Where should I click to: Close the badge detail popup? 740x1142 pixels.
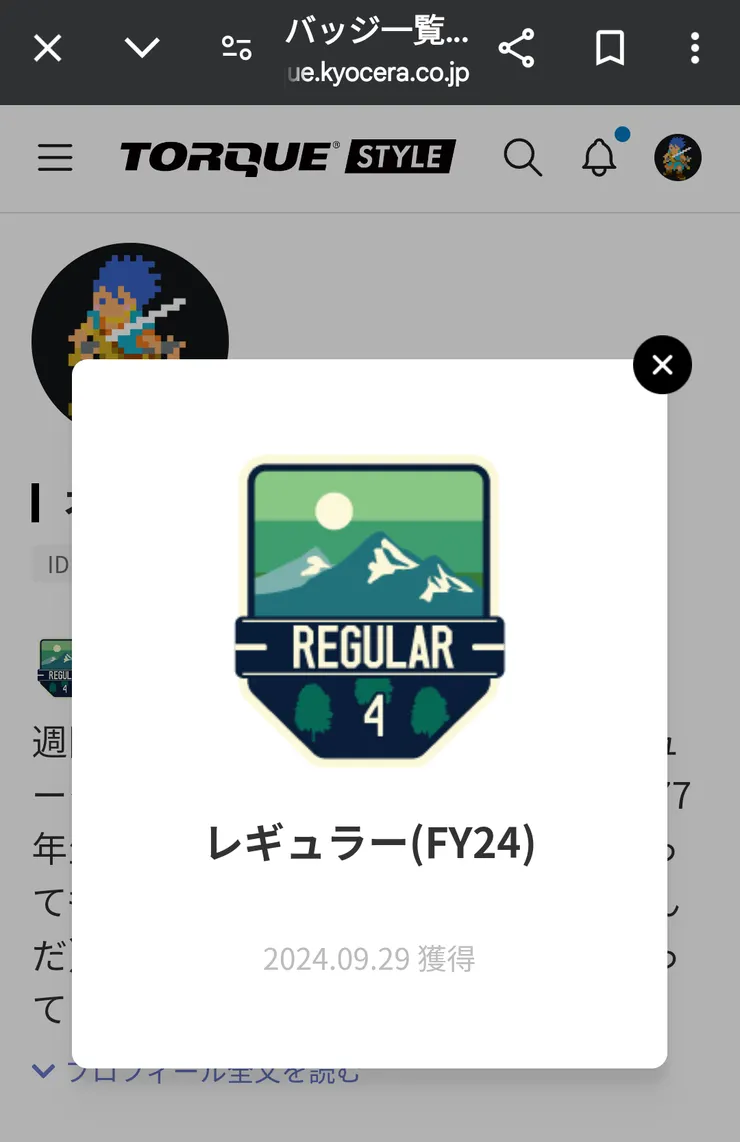(661, 365)
